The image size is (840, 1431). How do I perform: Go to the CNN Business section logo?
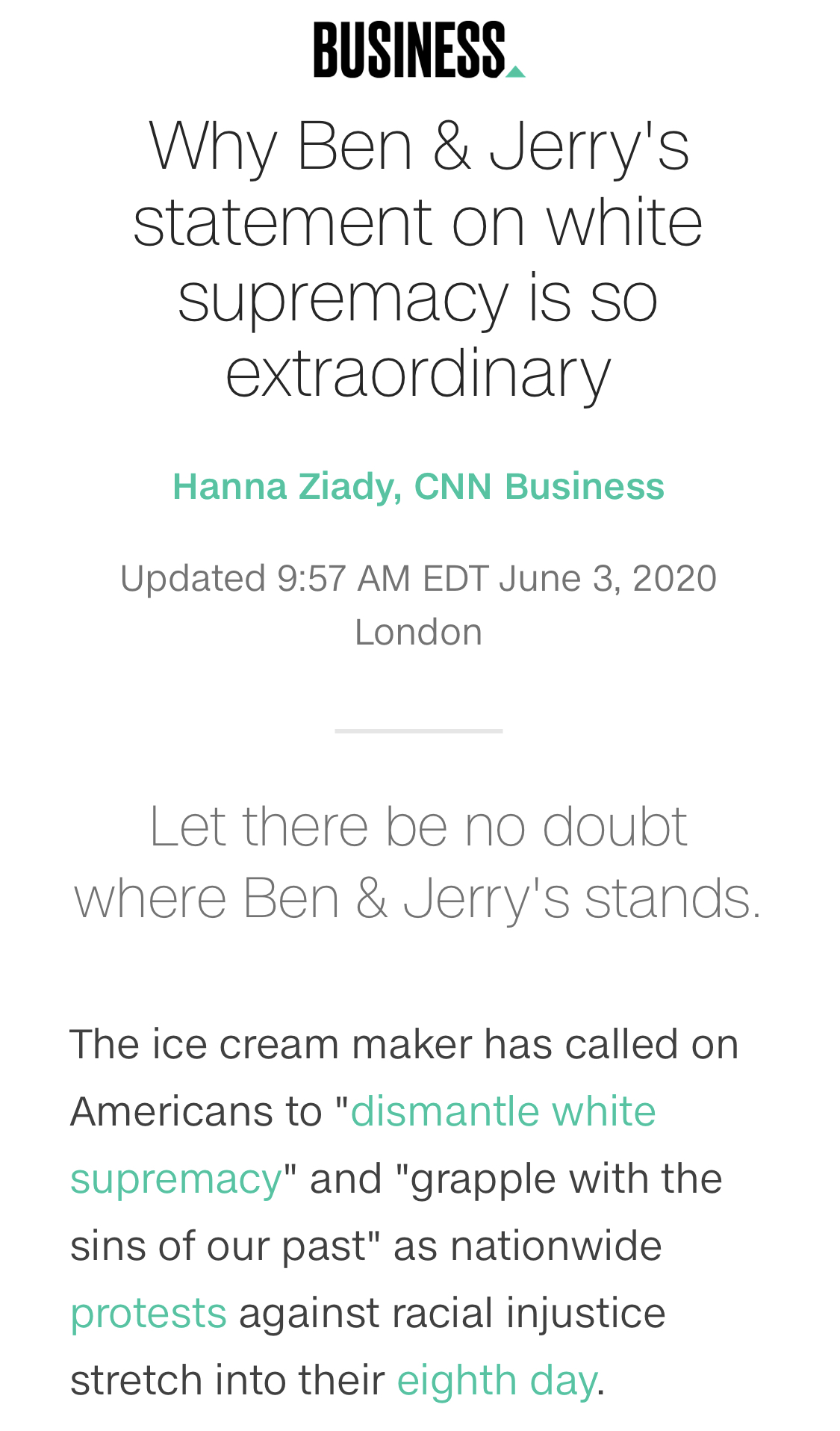coord(419,50)
